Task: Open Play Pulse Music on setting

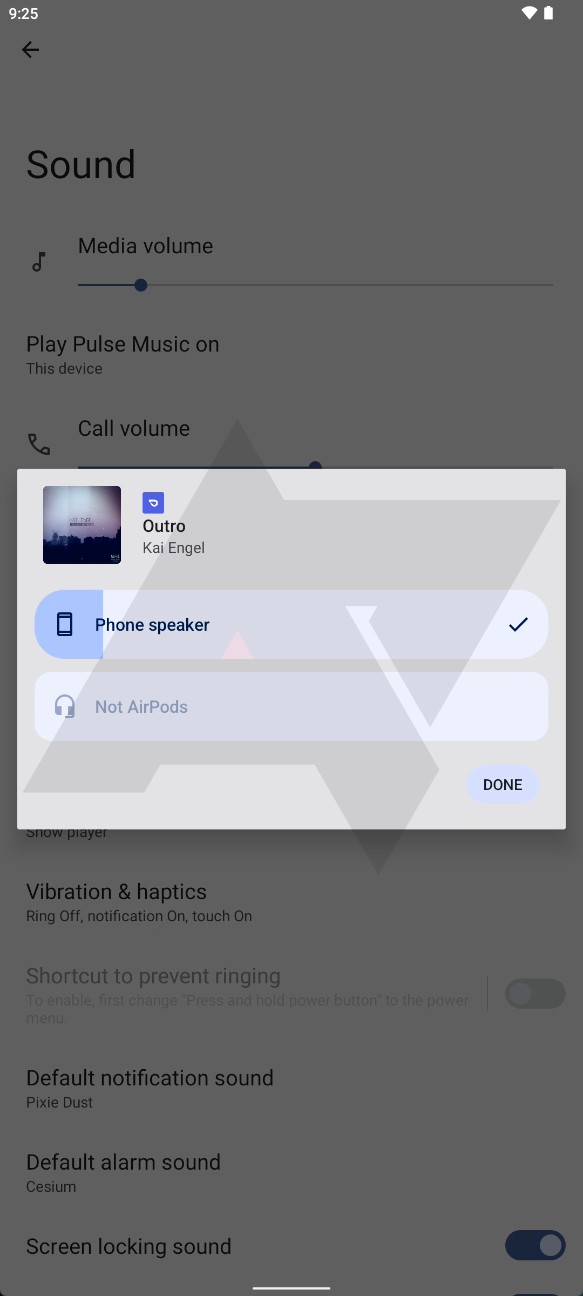Action: click(291, 354)
